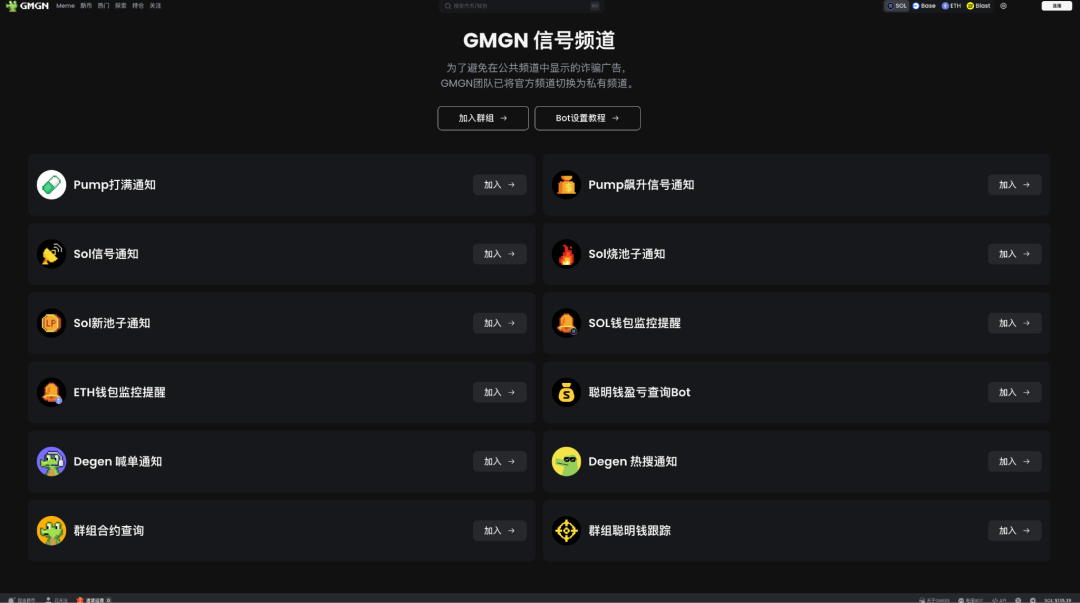Open the top search box

pos(520,6)
